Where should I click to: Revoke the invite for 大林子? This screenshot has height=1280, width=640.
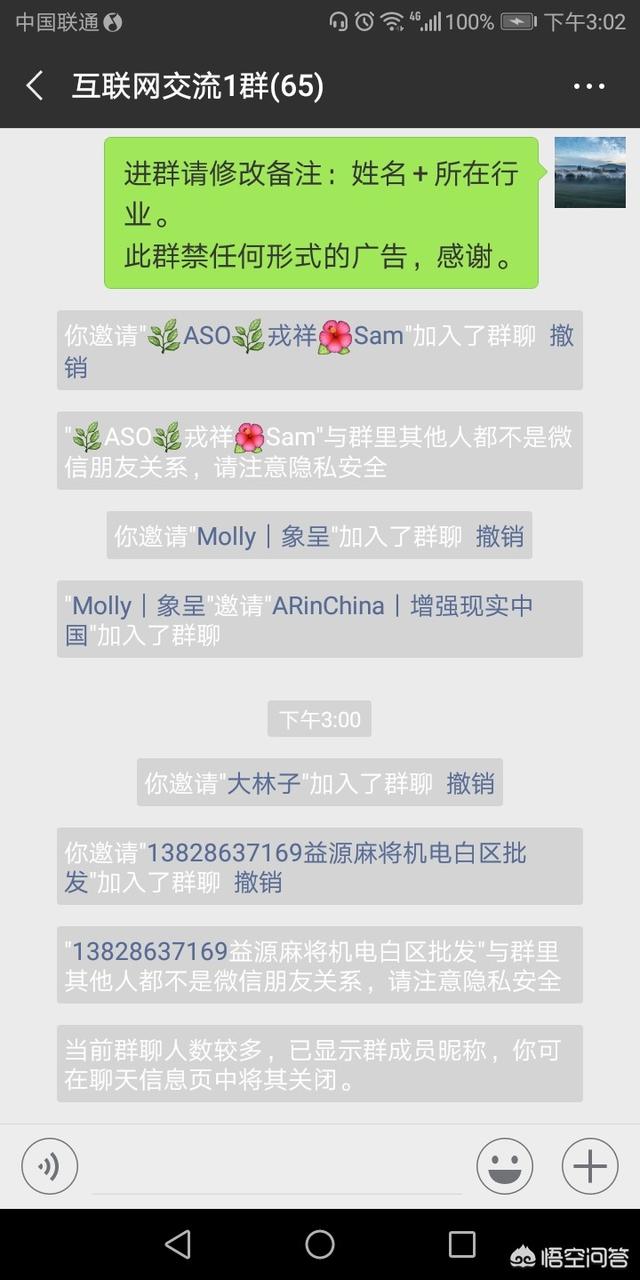coord(470,783)
